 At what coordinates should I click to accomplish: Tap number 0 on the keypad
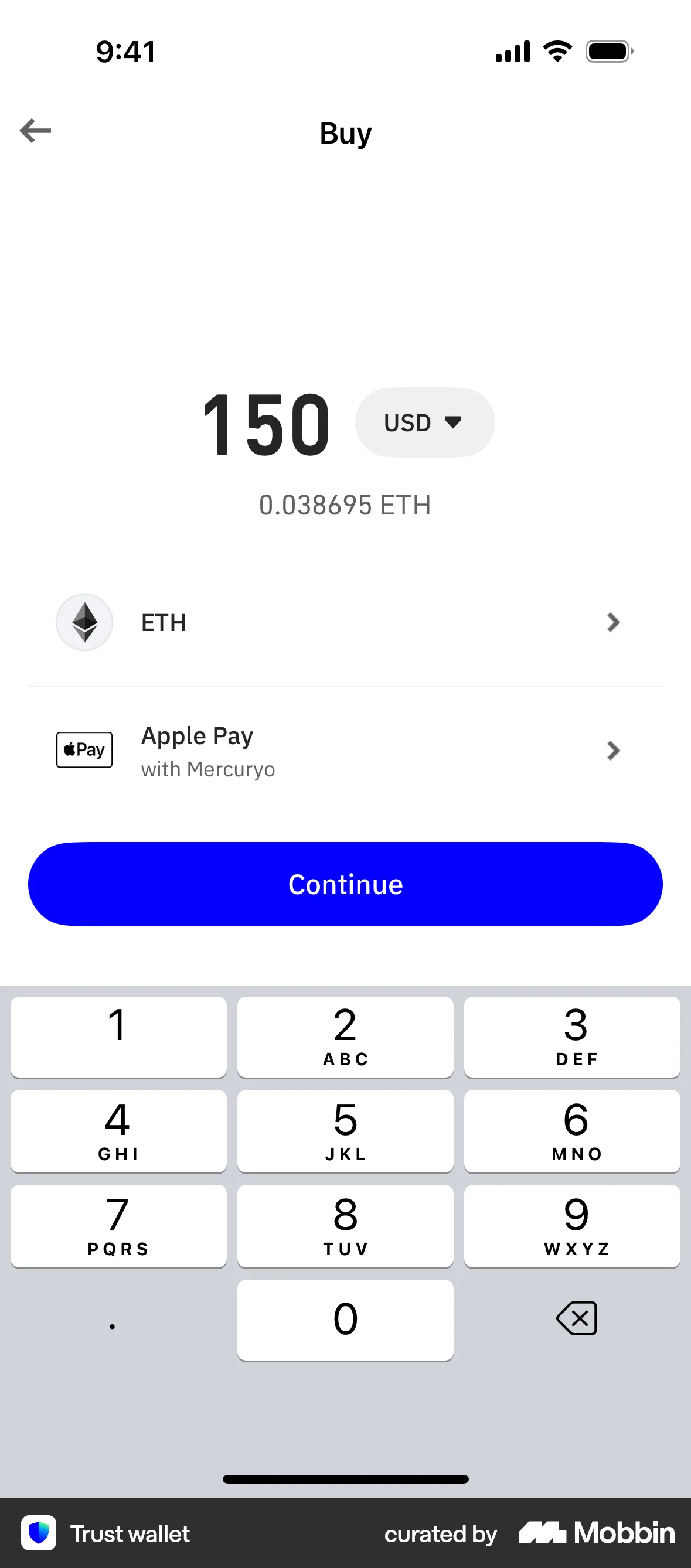coord(345,1318)
